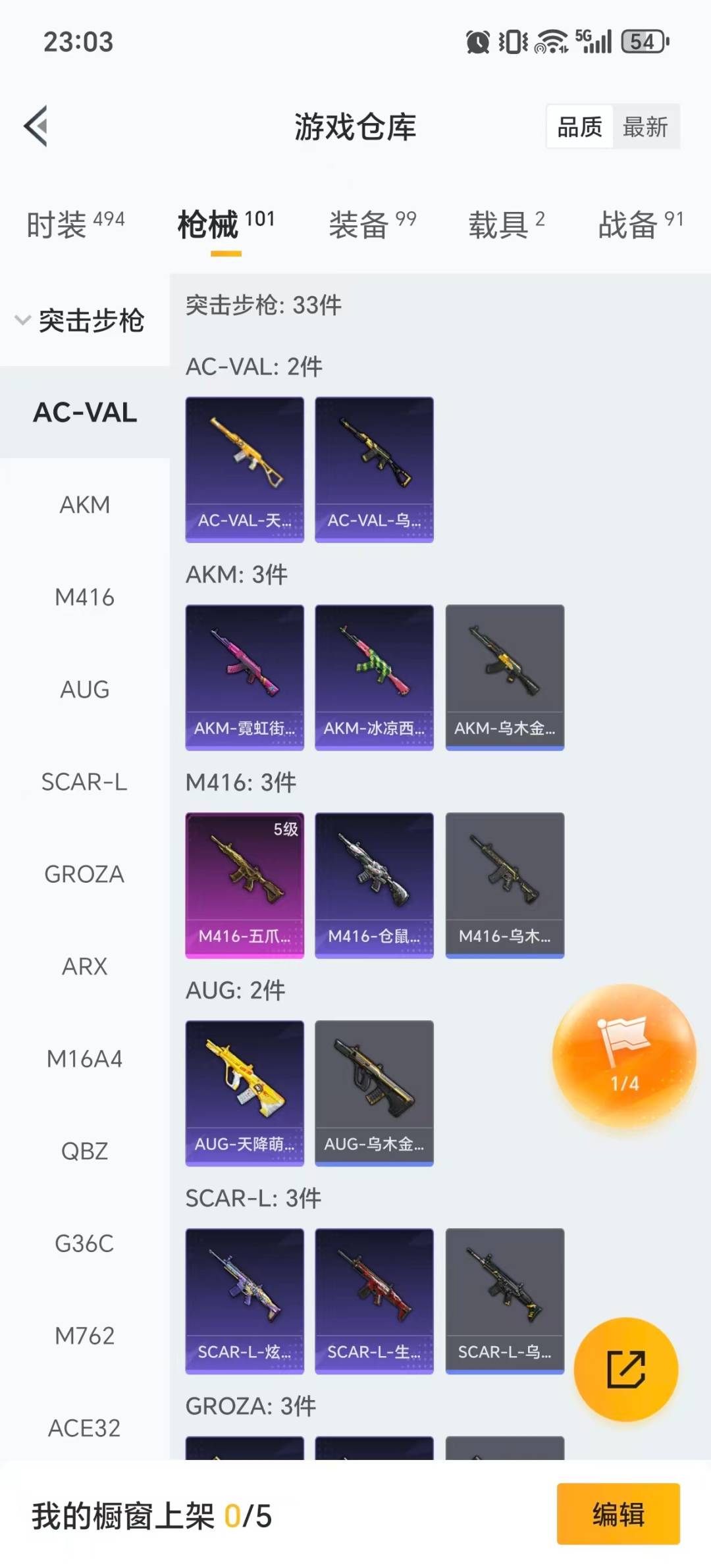Open the AUG-天降萌 skin tile
The height and width of the screenshot is (1568, 711).
point(244,1093)
